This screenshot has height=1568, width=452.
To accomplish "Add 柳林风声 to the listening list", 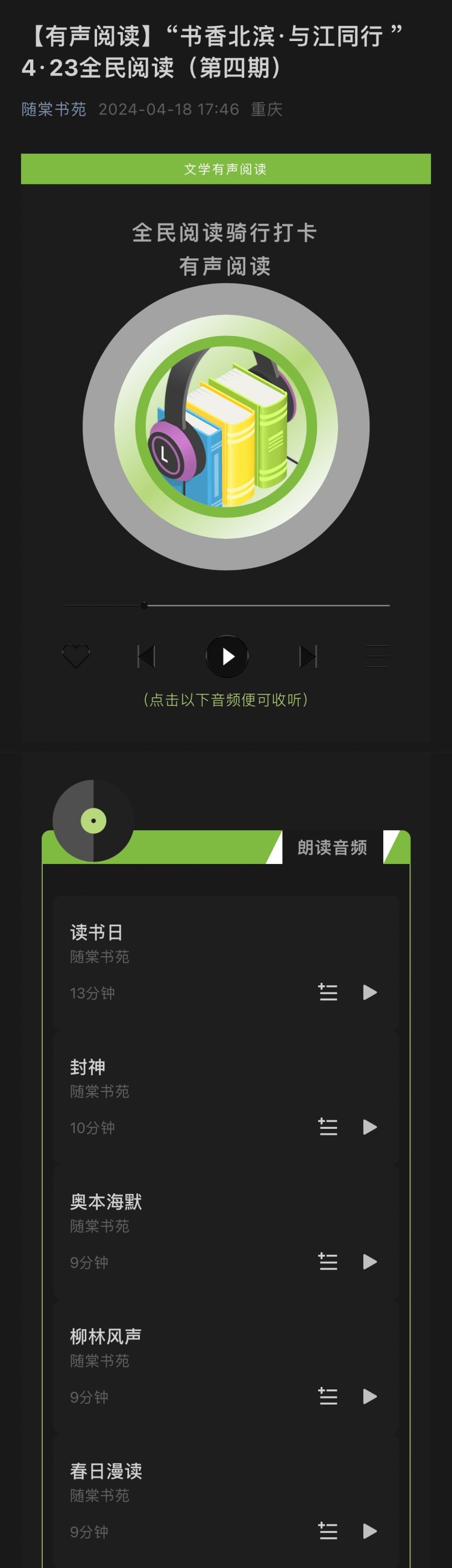I will (328, 1395).
